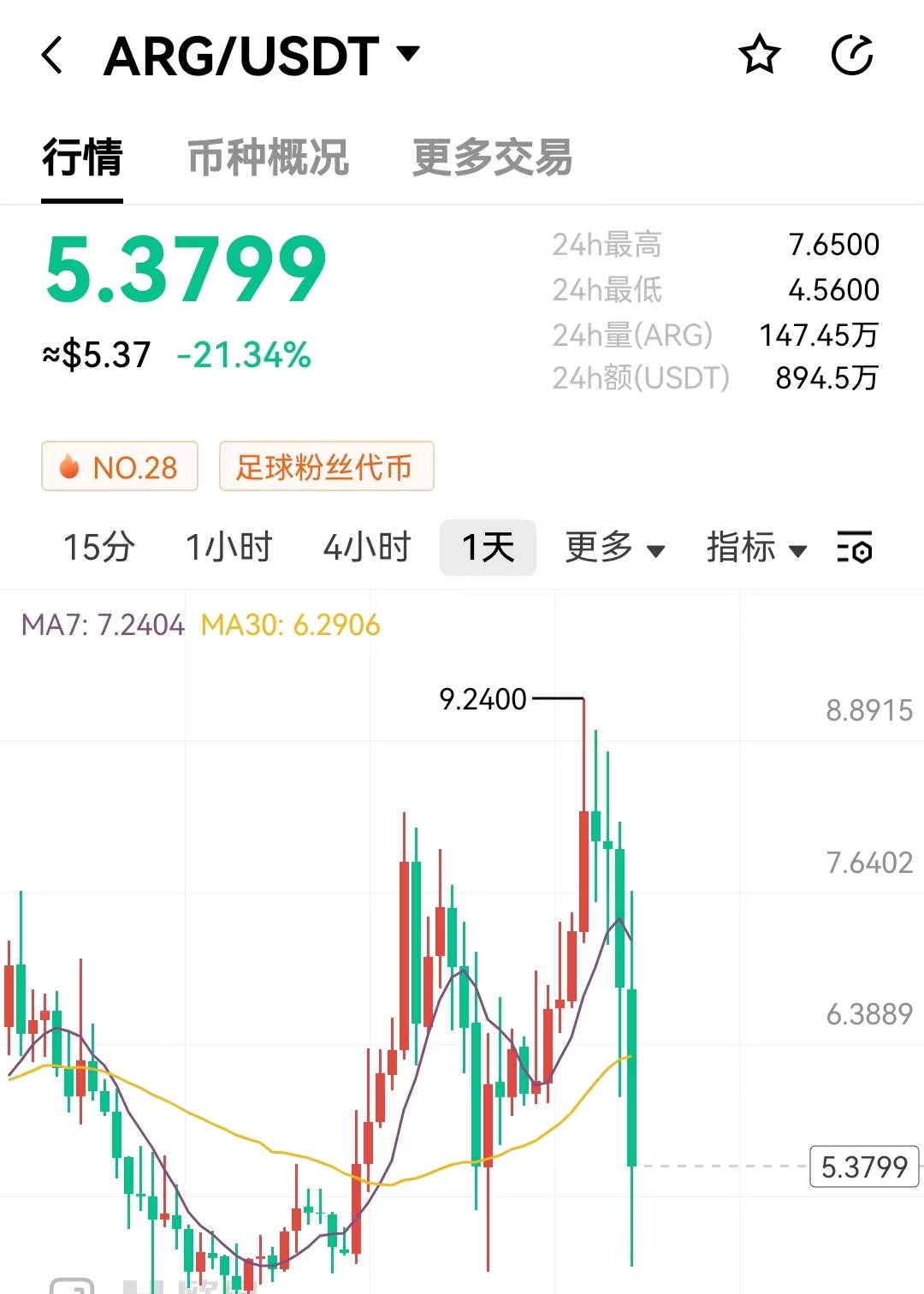The width and height of the screenshot is (924, 1294).
Task: Expand the 更多 interval dropdown
Action: pyautogui.click(x=614, y=548)
